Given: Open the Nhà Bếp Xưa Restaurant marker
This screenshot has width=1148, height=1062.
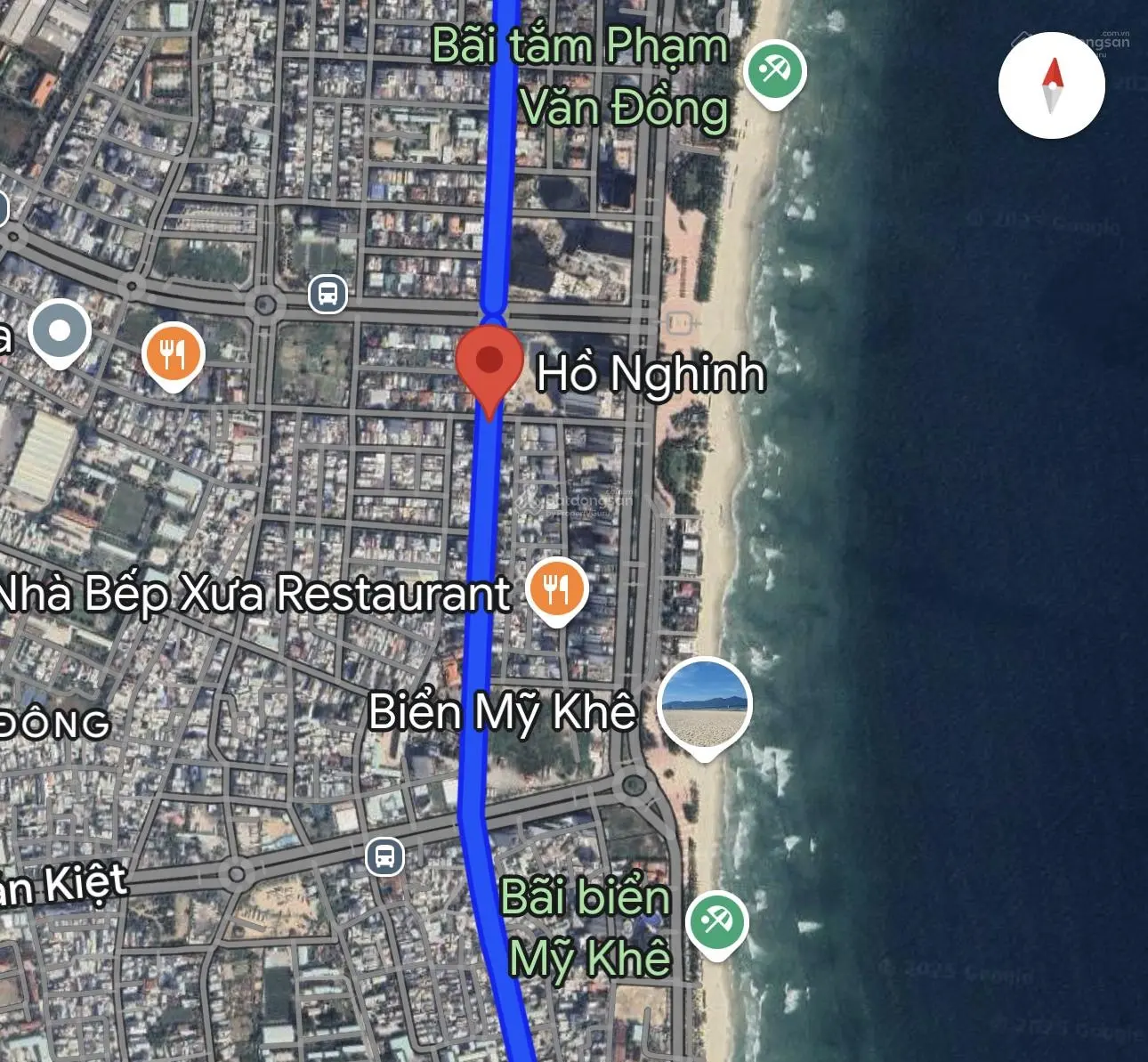Looking at the screenshot, I should pyautogui.click(x=556, y=588).
